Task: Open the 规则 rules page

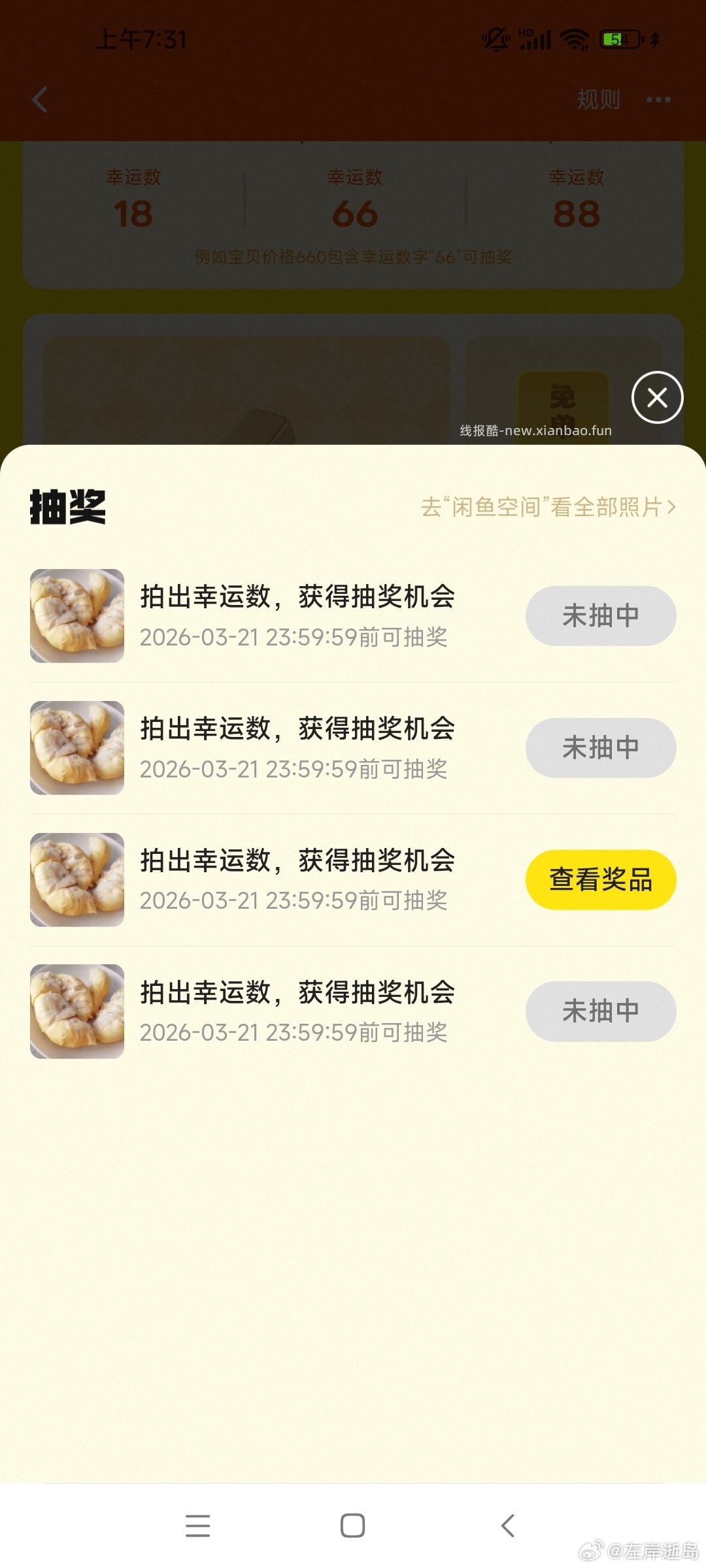Action: tap(598, 99)
